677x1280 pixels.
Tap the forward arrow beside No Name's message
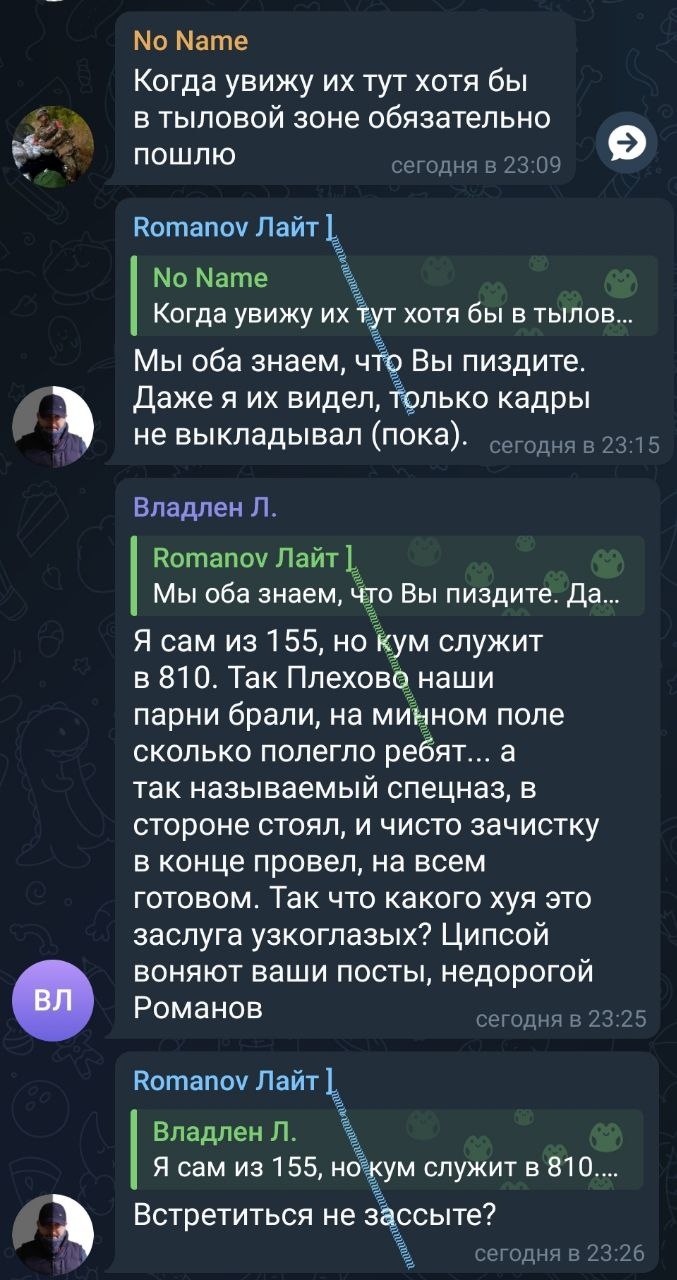[626, 144]
